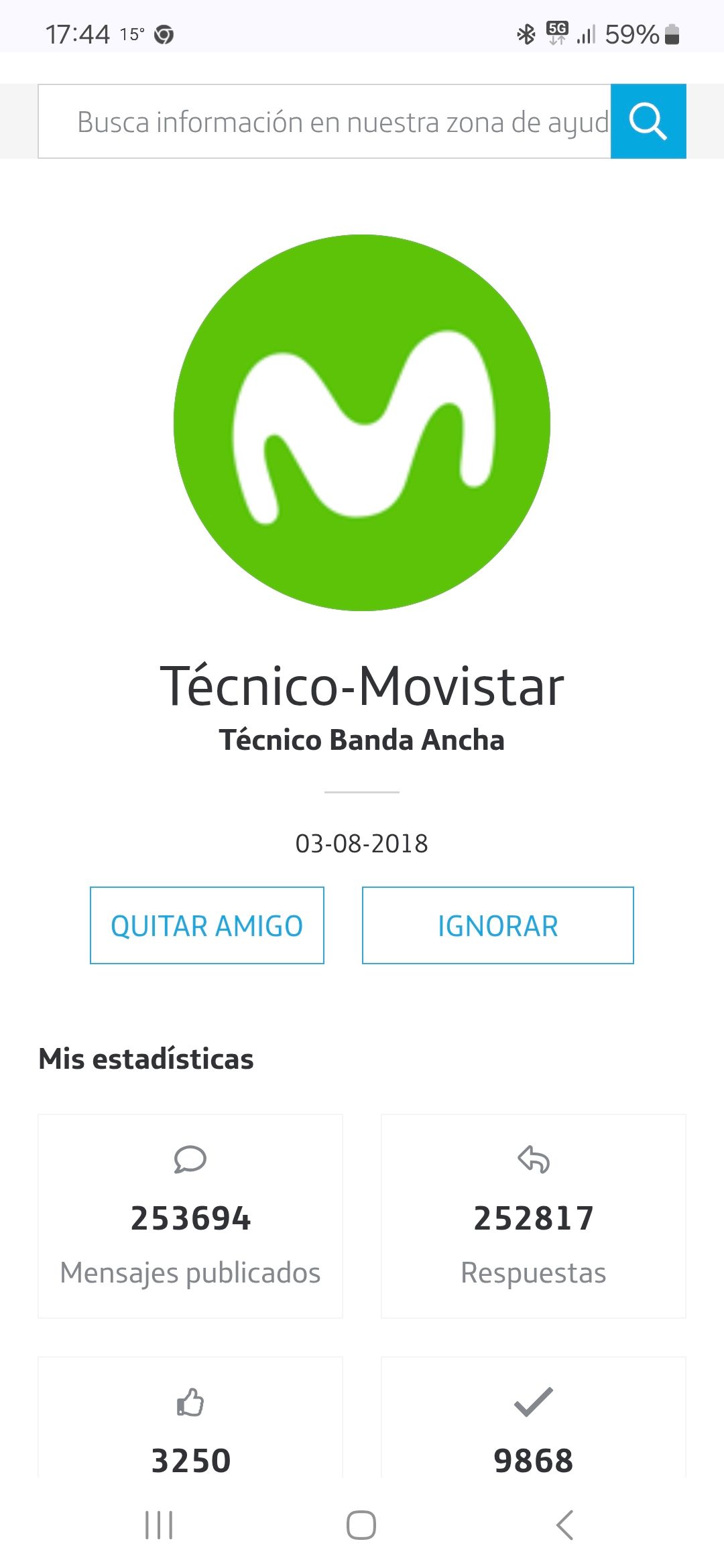Open the Respuestas stat card
Image resolution: width=724 pixels, height=1568 pixels.
click(x=534, y=1216)
